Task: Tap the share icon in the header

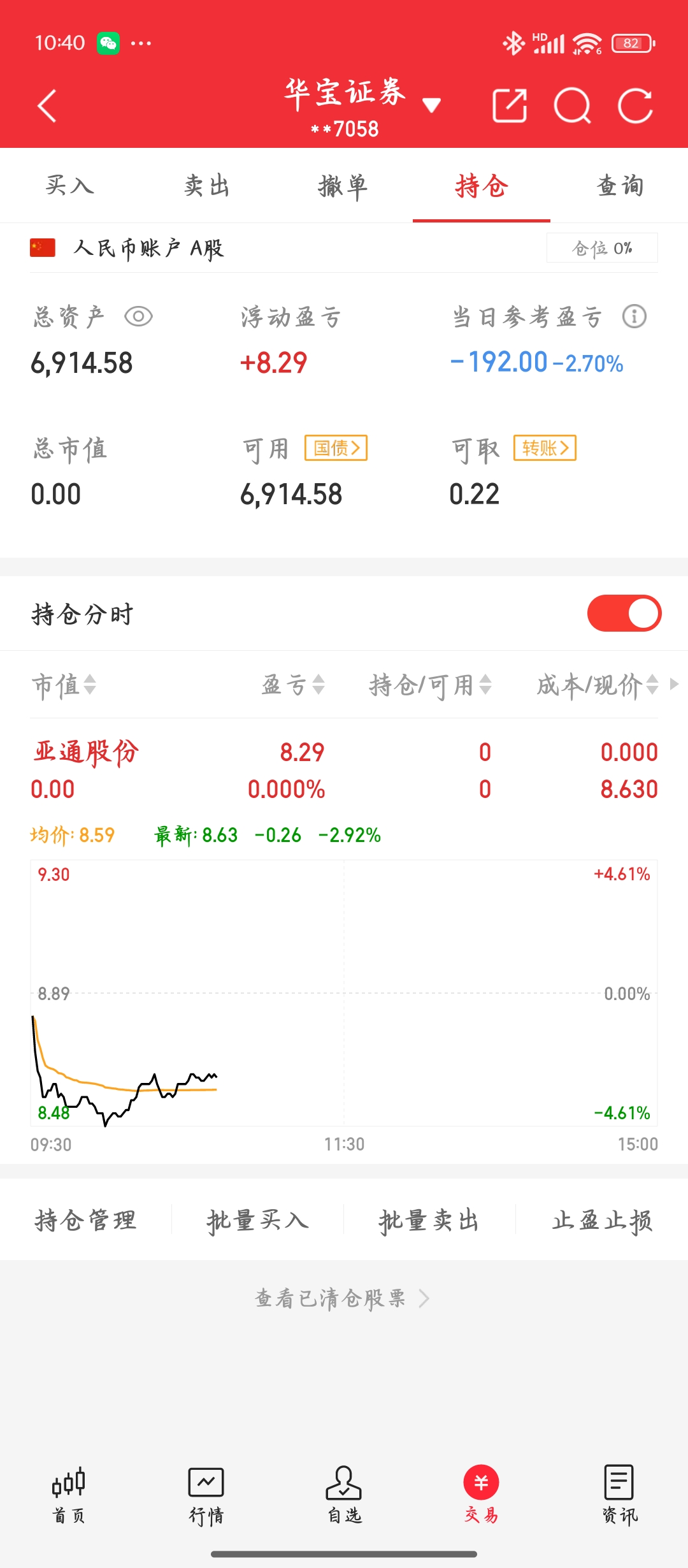Action: click(x=510, y=106)
